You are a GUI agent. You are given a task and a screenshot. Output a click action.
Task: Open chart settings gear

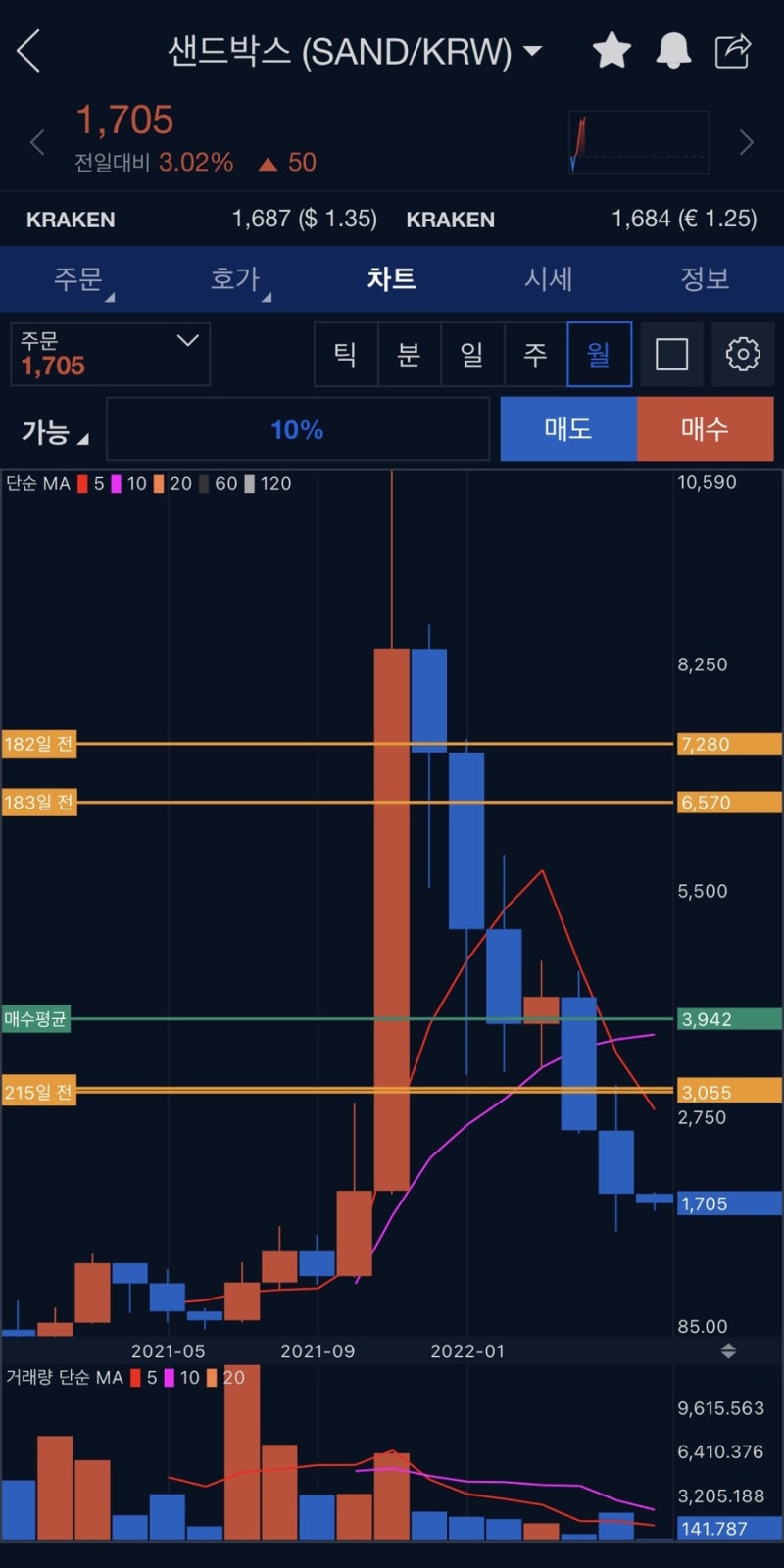click(743, 354)
